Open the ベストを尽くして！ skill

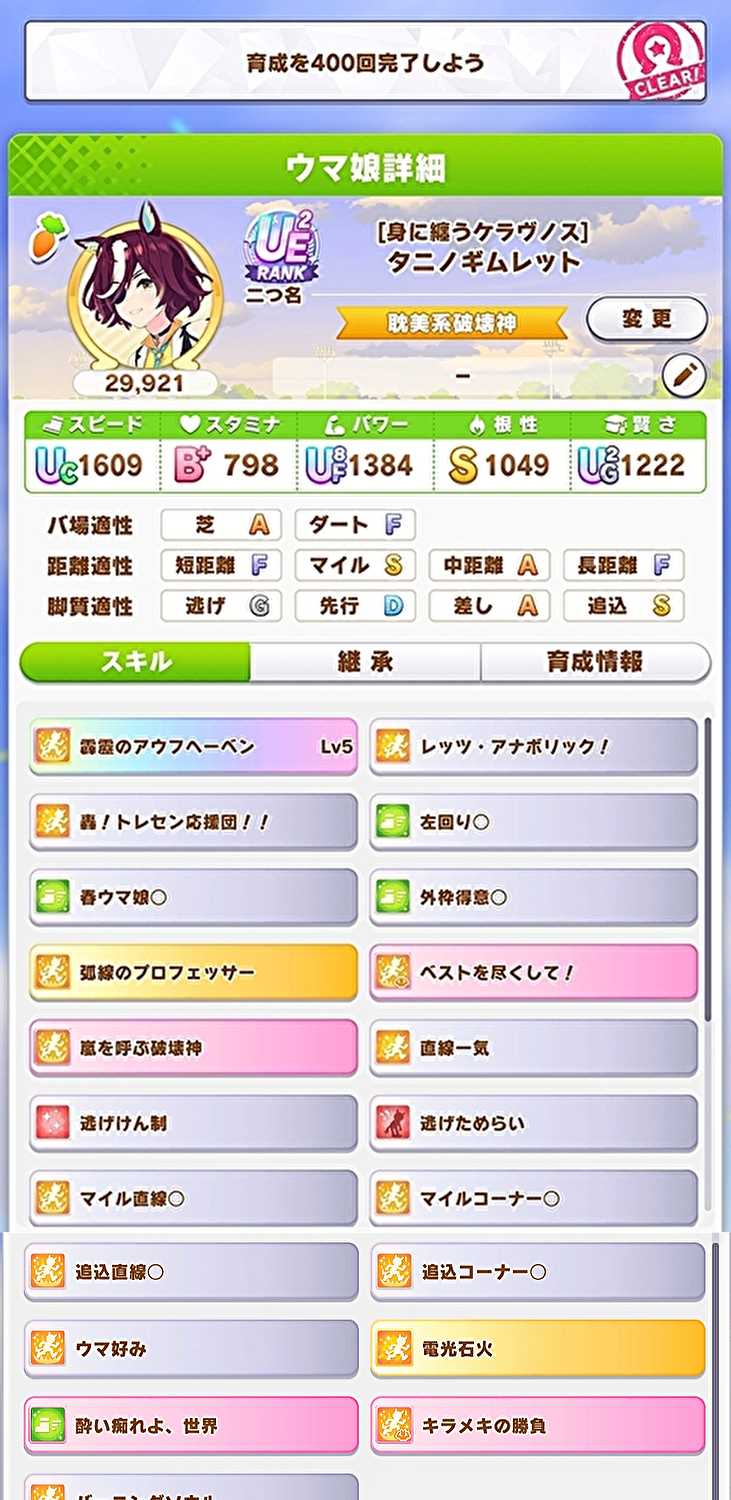(x=533, y=972)
